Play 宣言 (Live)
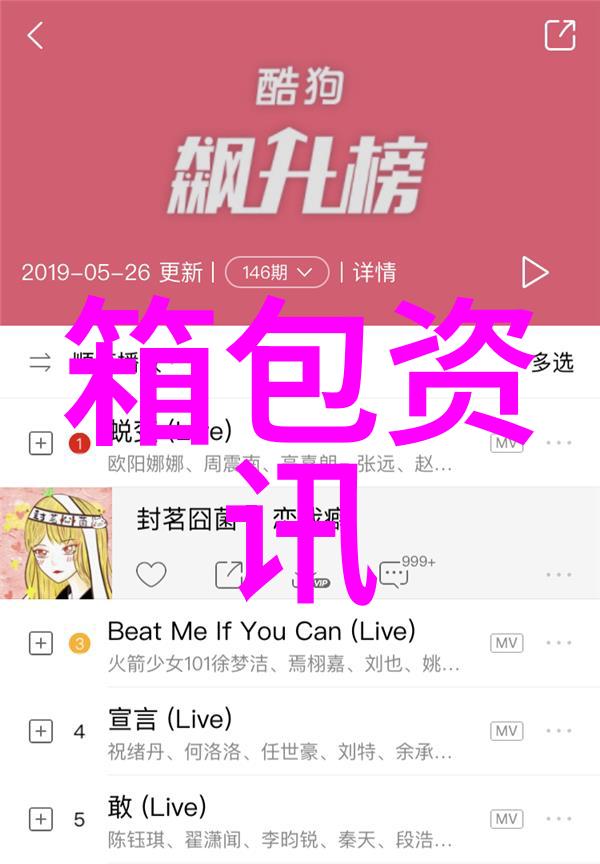This screenshot has width=600, height=864. pyautogui.click(x=170, y=719)
